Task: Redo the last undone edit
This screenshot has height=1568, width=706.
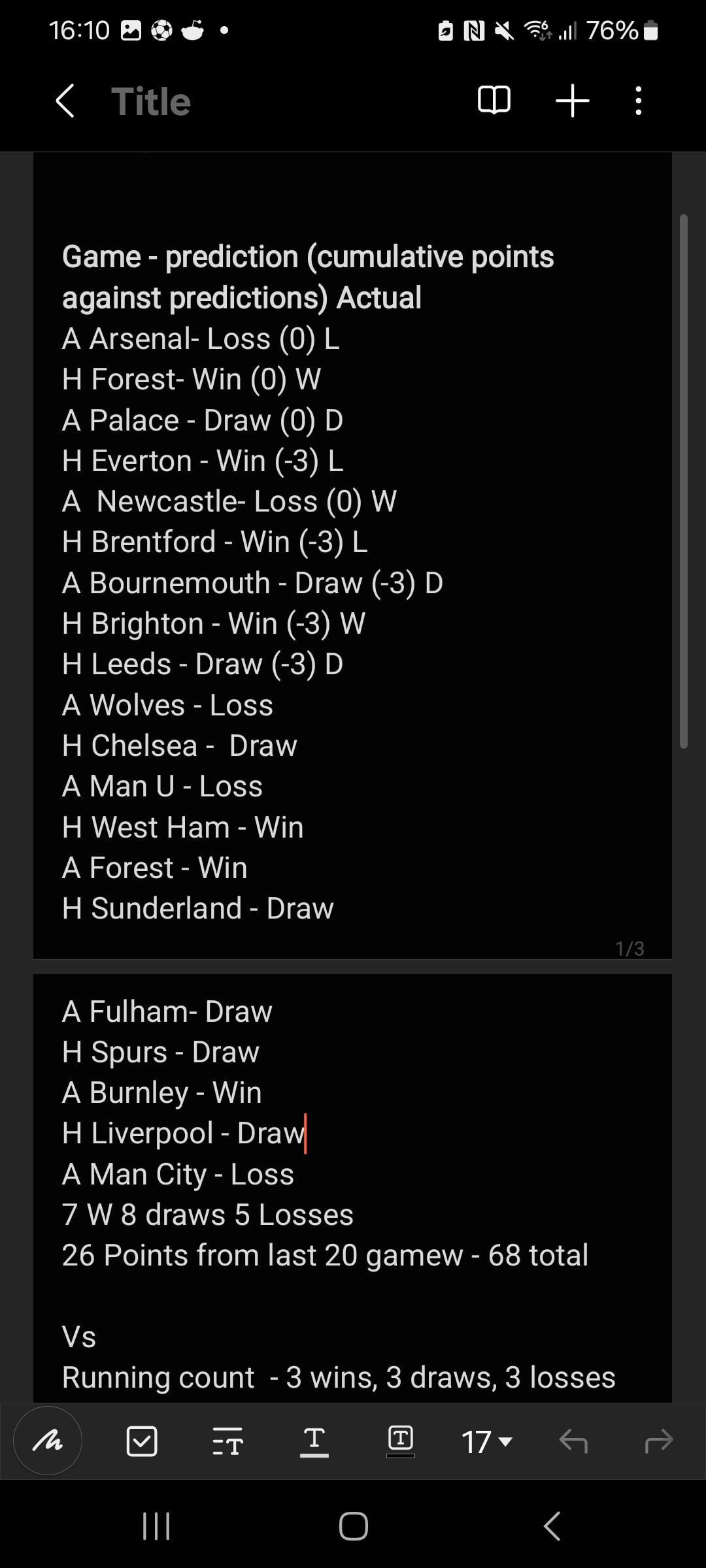Action: tap(658, 1441)
